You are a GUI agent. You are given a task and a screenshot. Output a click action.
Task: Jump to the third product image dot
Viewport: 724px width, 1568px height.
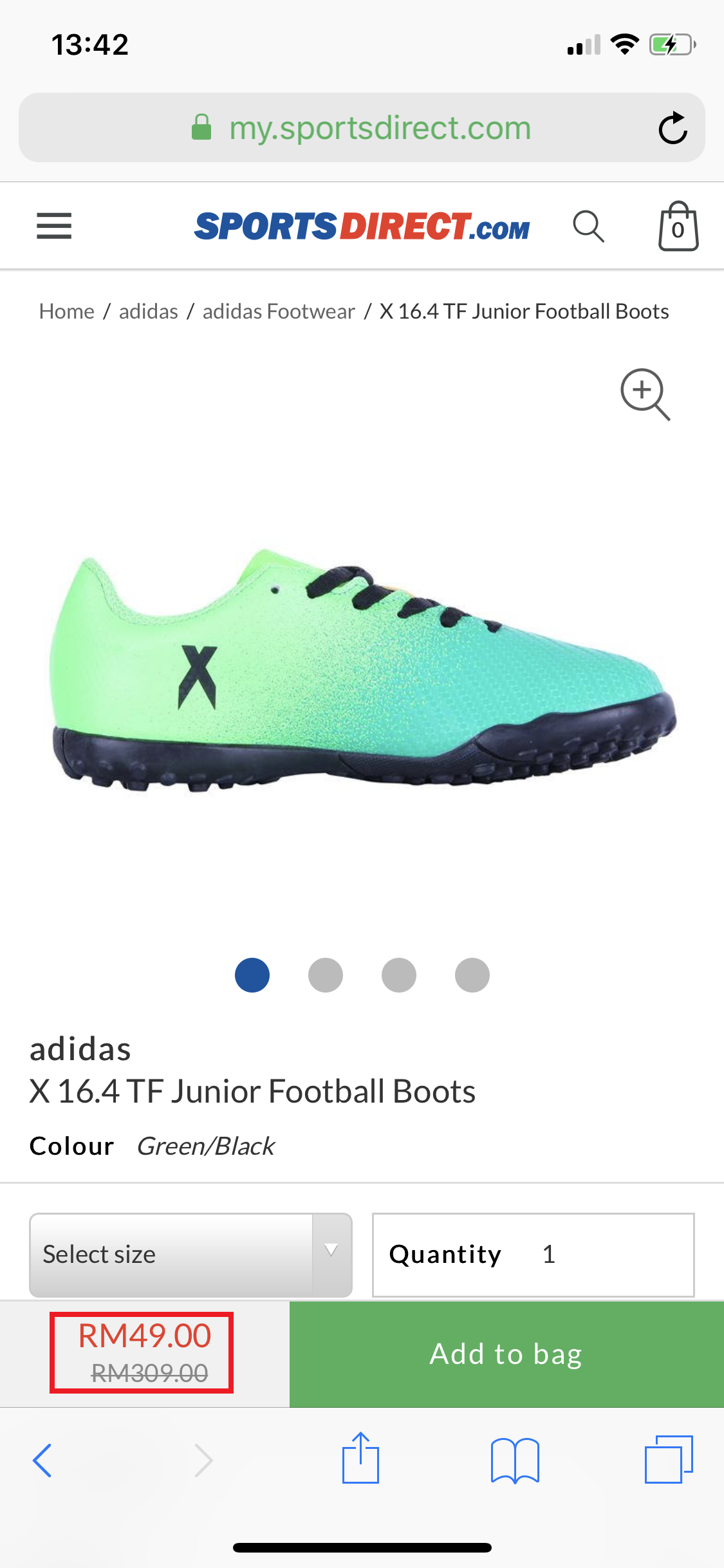(399, 975)
